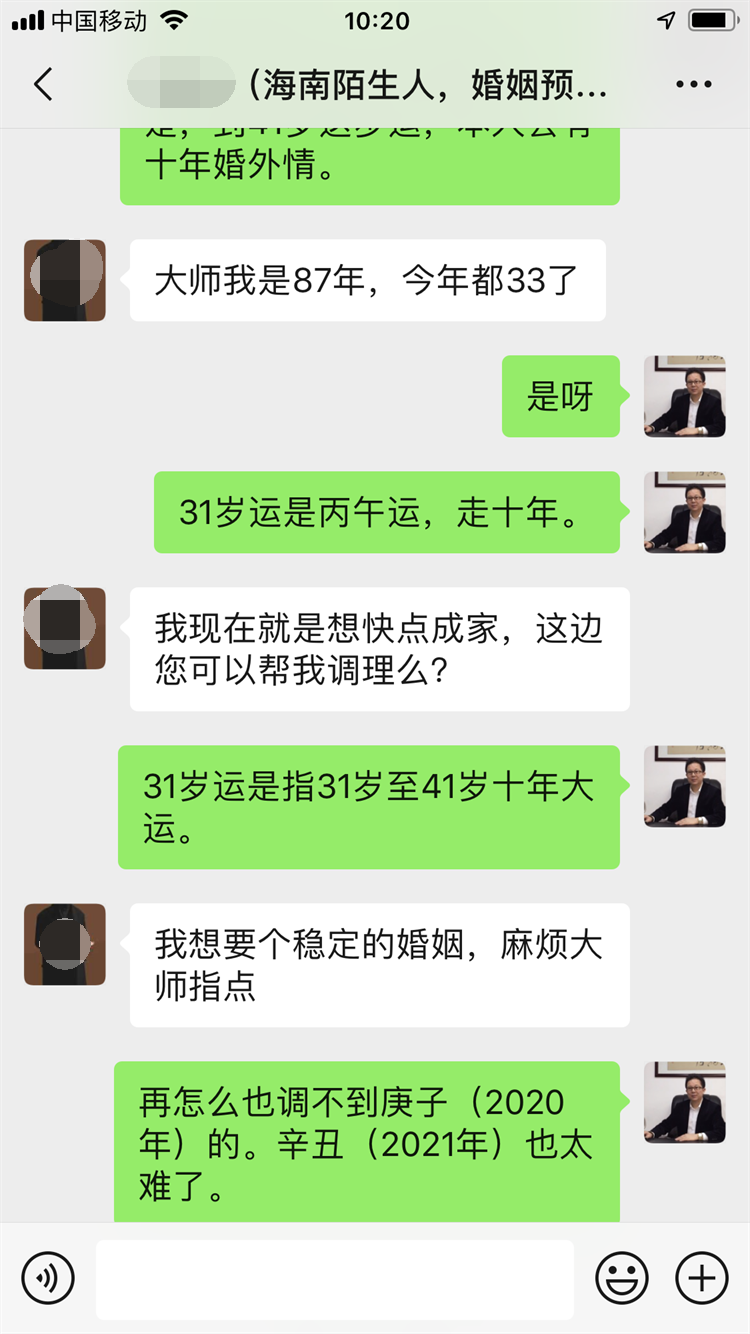Open sender's avatar beside 是呀

click(x=684, y=397)
